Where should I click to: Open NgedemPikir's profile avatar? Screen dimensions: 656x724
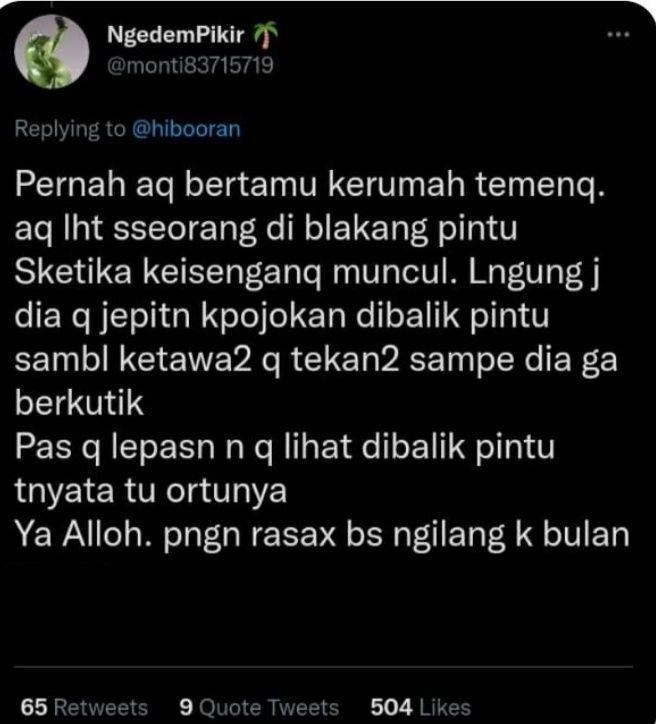(51, 55)
